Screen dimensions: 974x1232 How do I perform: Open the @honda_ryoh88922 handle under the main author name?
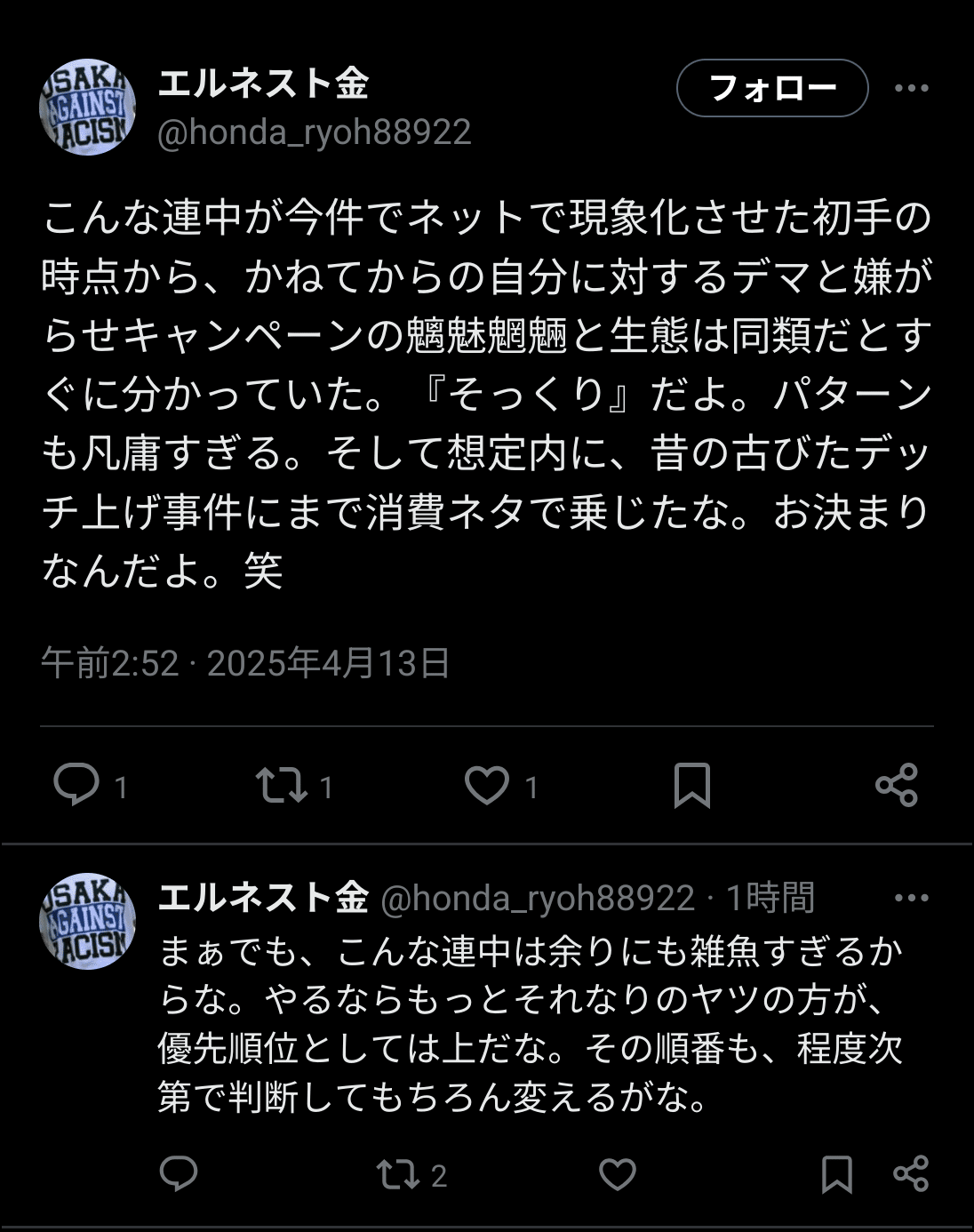314,132
